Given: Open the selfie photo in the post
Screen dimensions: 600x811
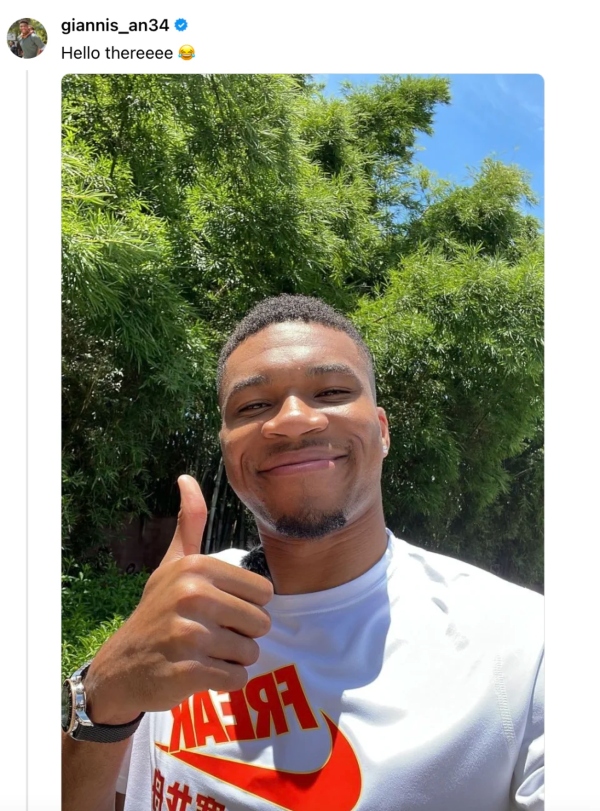Looking at the screenshot, I should (x=302, y=440).
